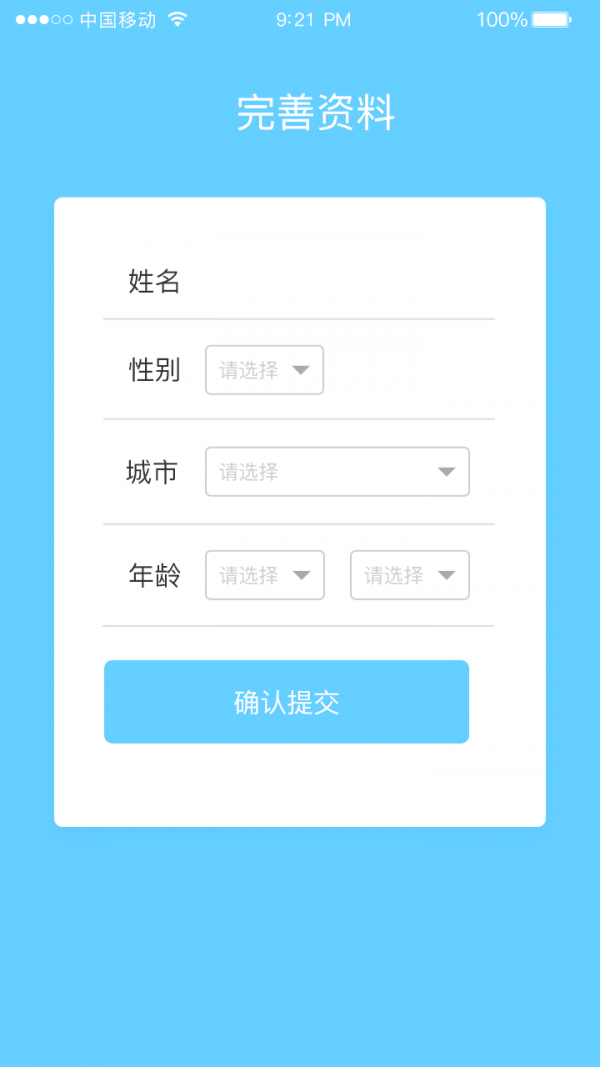This screenshot has width=600, height=1067.
Task: Tap the 姓名 name input field
Action: [340, 281]
